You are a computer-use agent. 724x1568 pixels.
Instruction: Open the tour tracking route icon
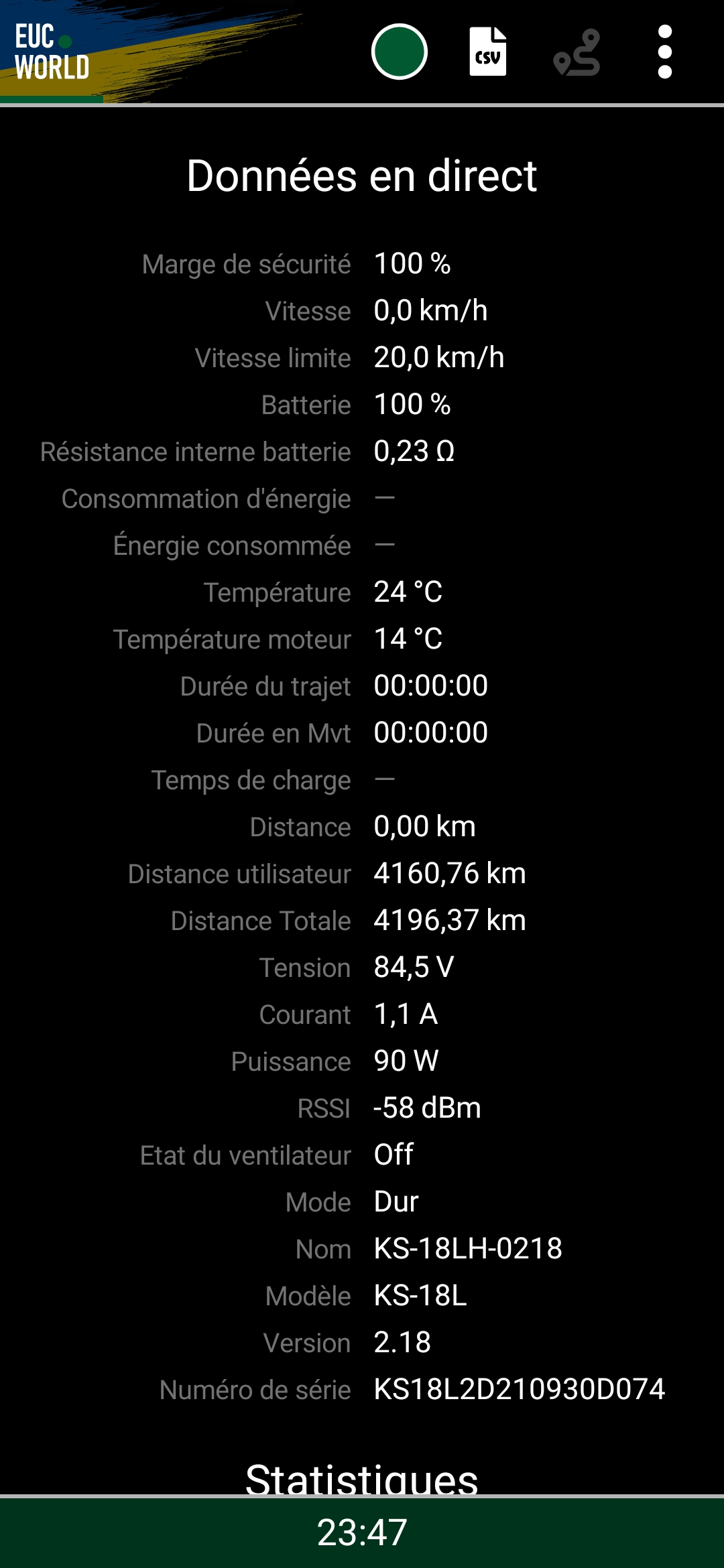[x=577, y=52]
